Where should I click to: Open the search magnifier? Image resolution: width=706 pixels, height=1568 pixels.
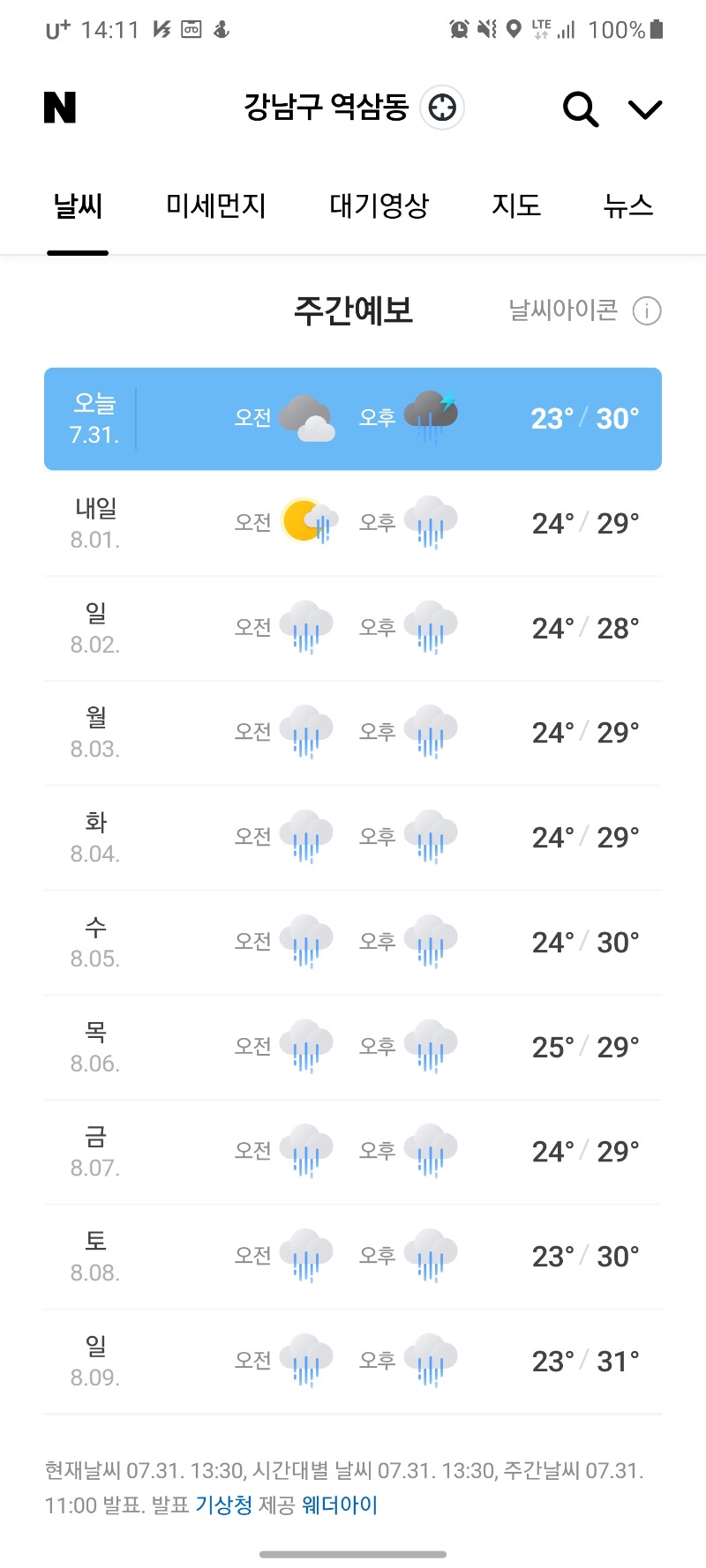[x=581, y=109]
